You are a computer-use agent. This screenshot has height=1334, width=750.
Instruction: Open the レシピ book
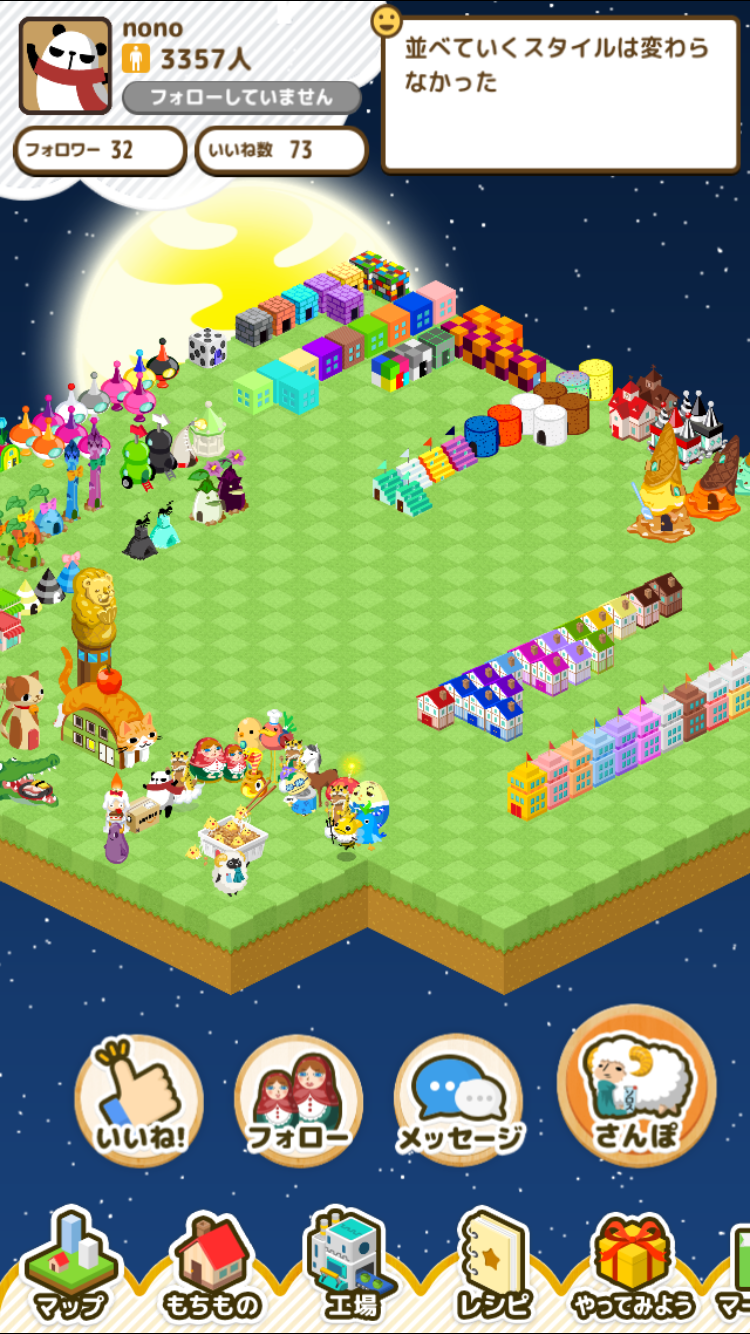pyautogui.click(x=496, y=1268)
